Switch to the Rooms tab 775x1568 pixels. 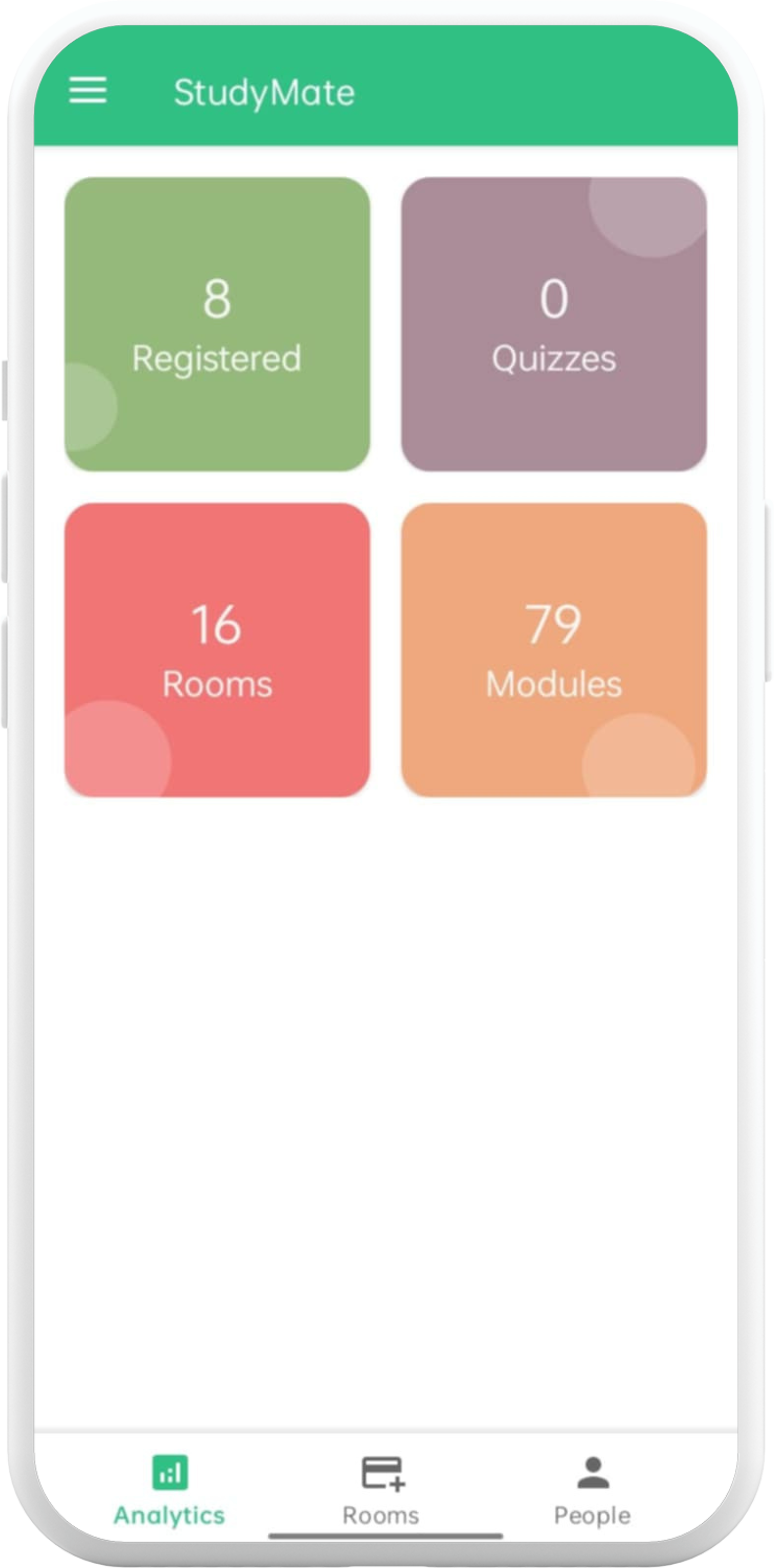(x=381, y=1488)
